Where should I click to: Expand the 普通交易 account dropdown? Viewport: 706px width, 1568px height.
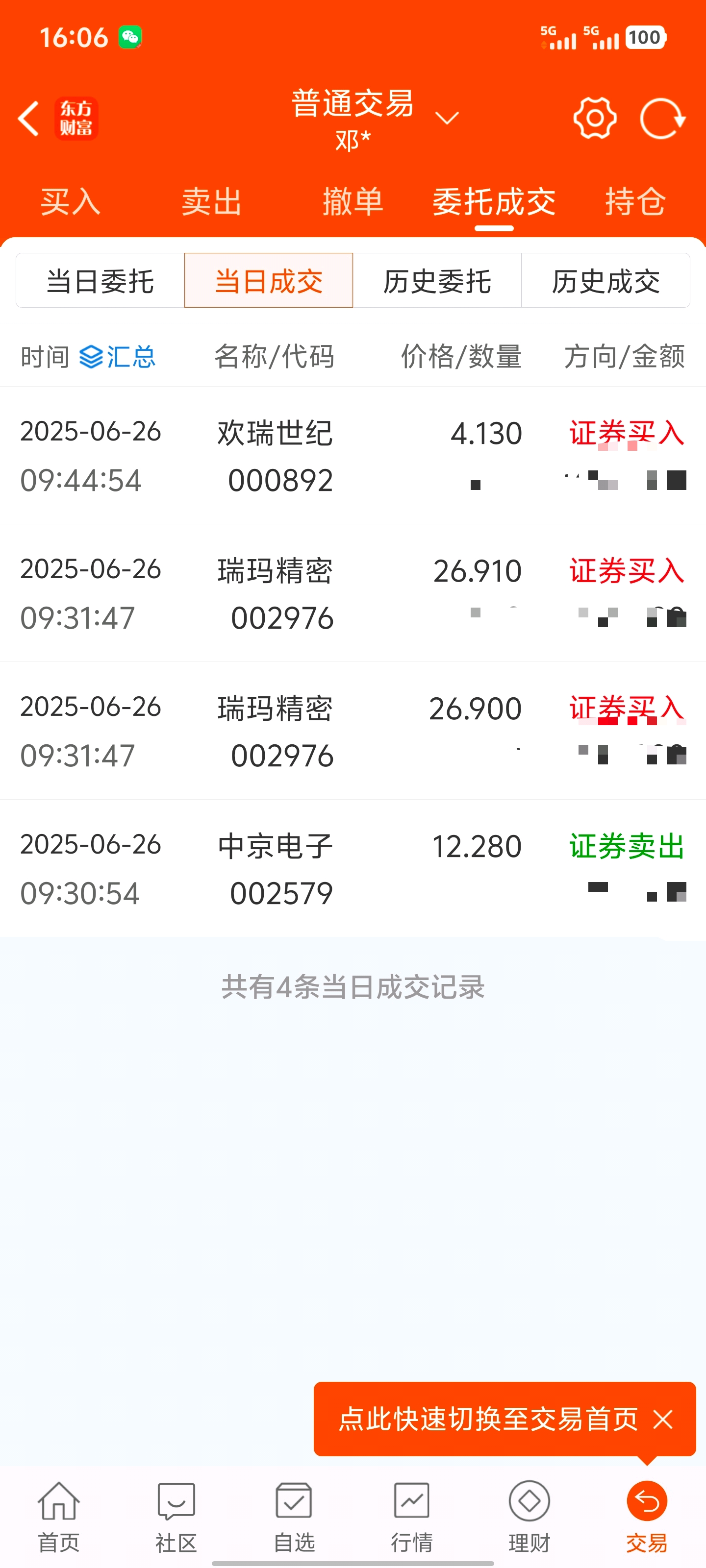pyautogui.click(x=447, y=118)
